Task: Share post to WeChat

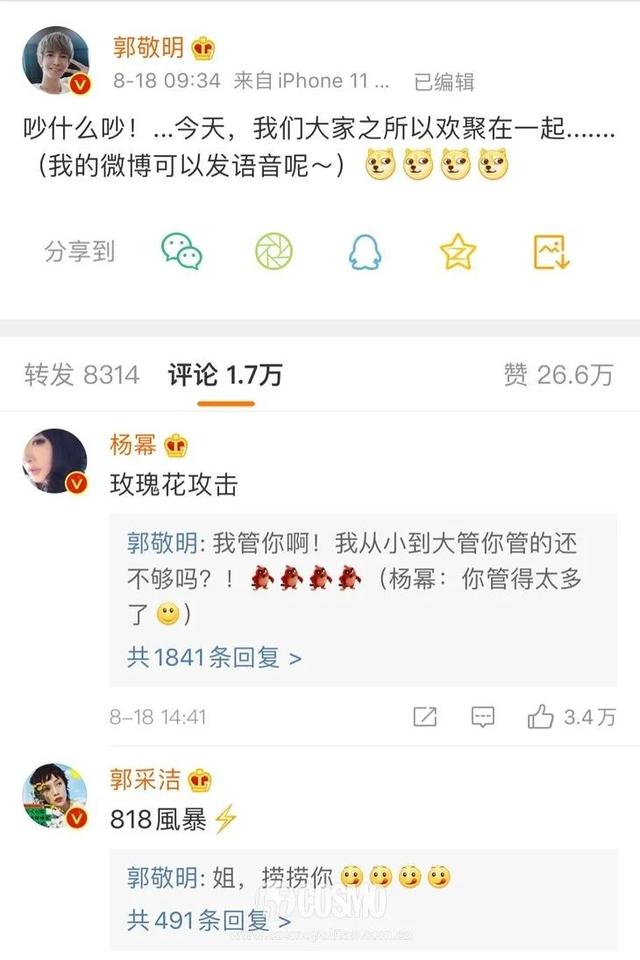Action: pyautogui.click(x=182, y=251)
